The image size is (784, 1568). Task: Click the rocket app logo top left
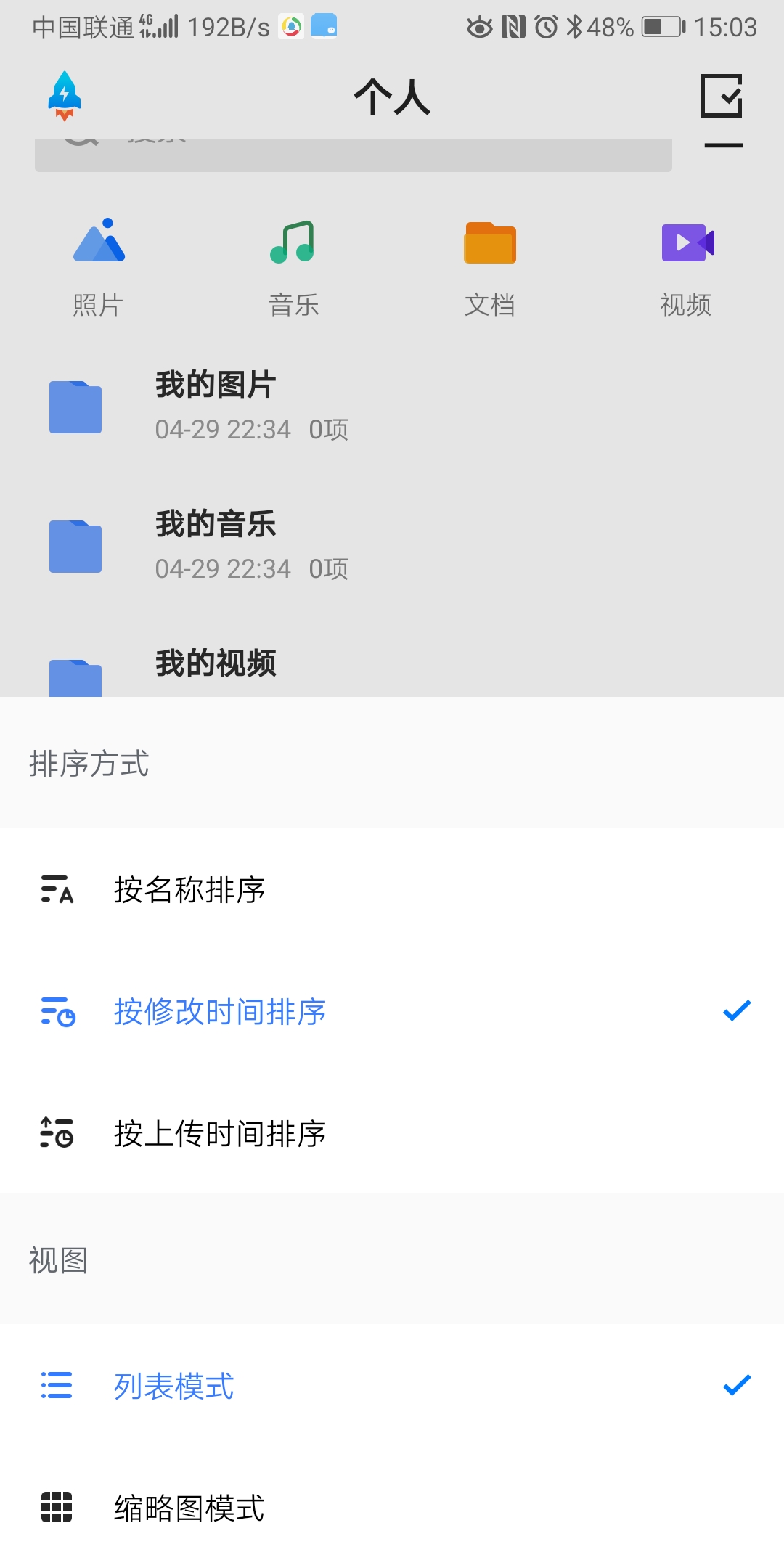tap(64, 98)
